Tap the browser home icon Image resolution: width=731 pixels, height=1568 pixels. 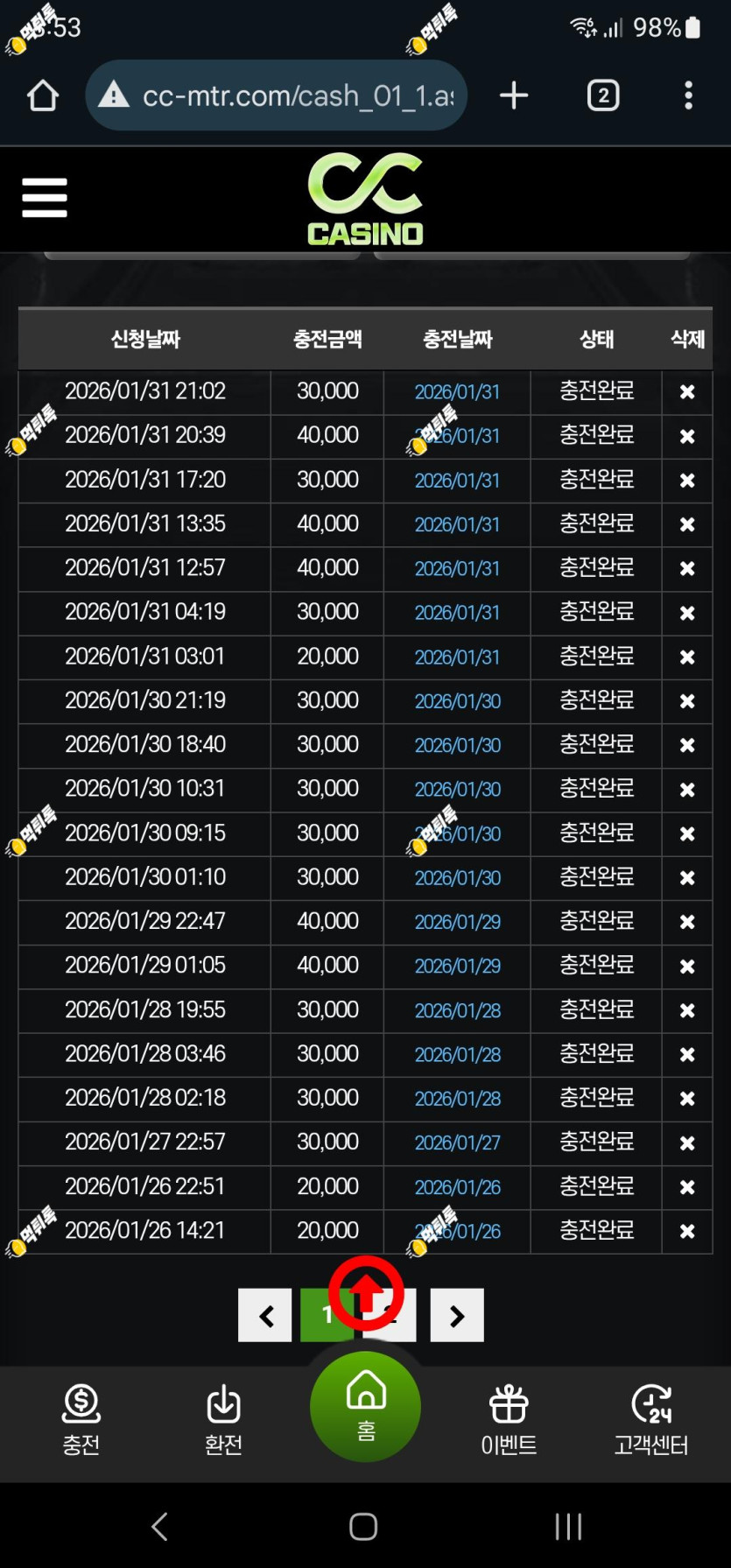43,95
